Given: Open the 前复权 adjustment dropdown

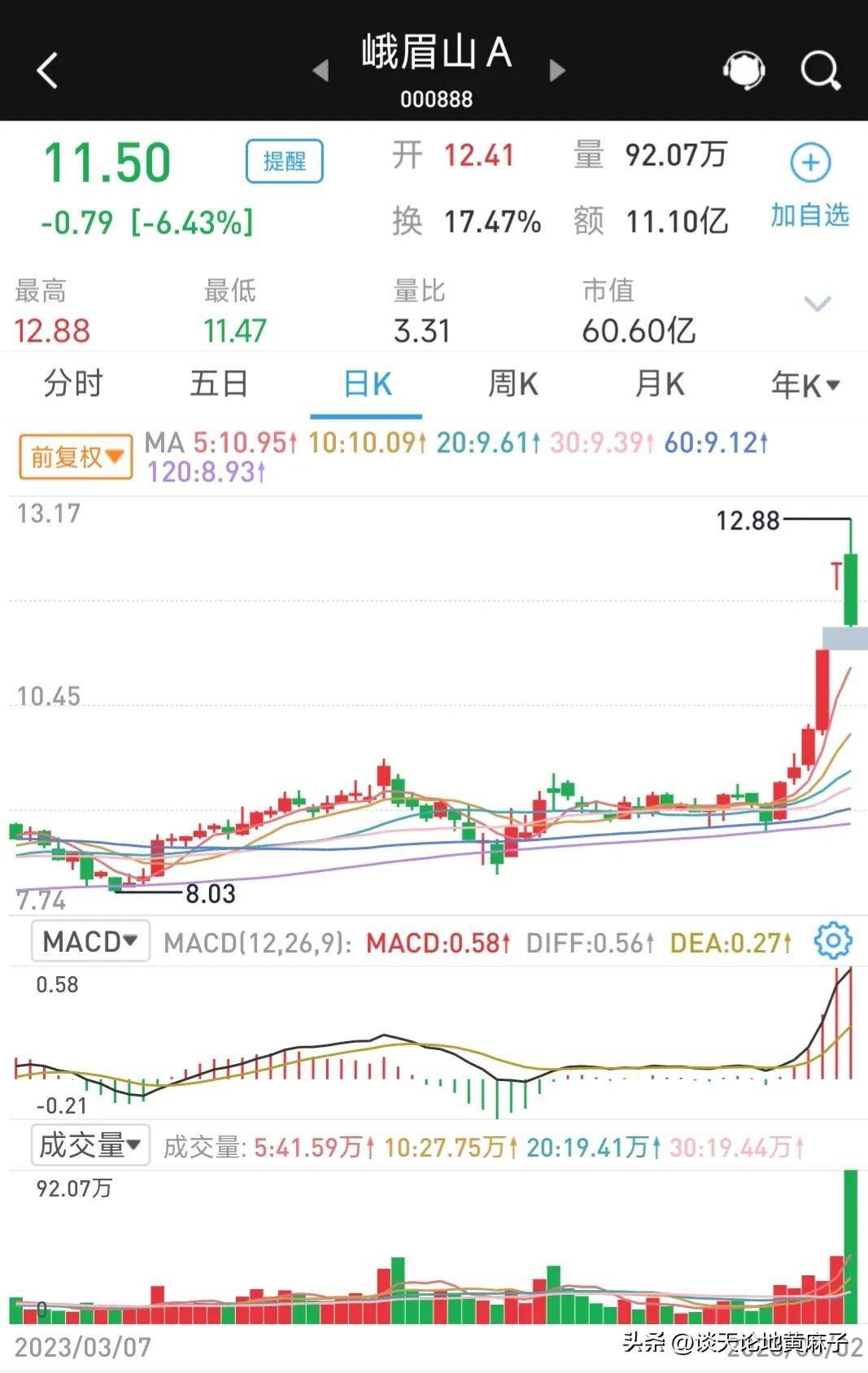Looking at the screenshot, I should [76, 457].
